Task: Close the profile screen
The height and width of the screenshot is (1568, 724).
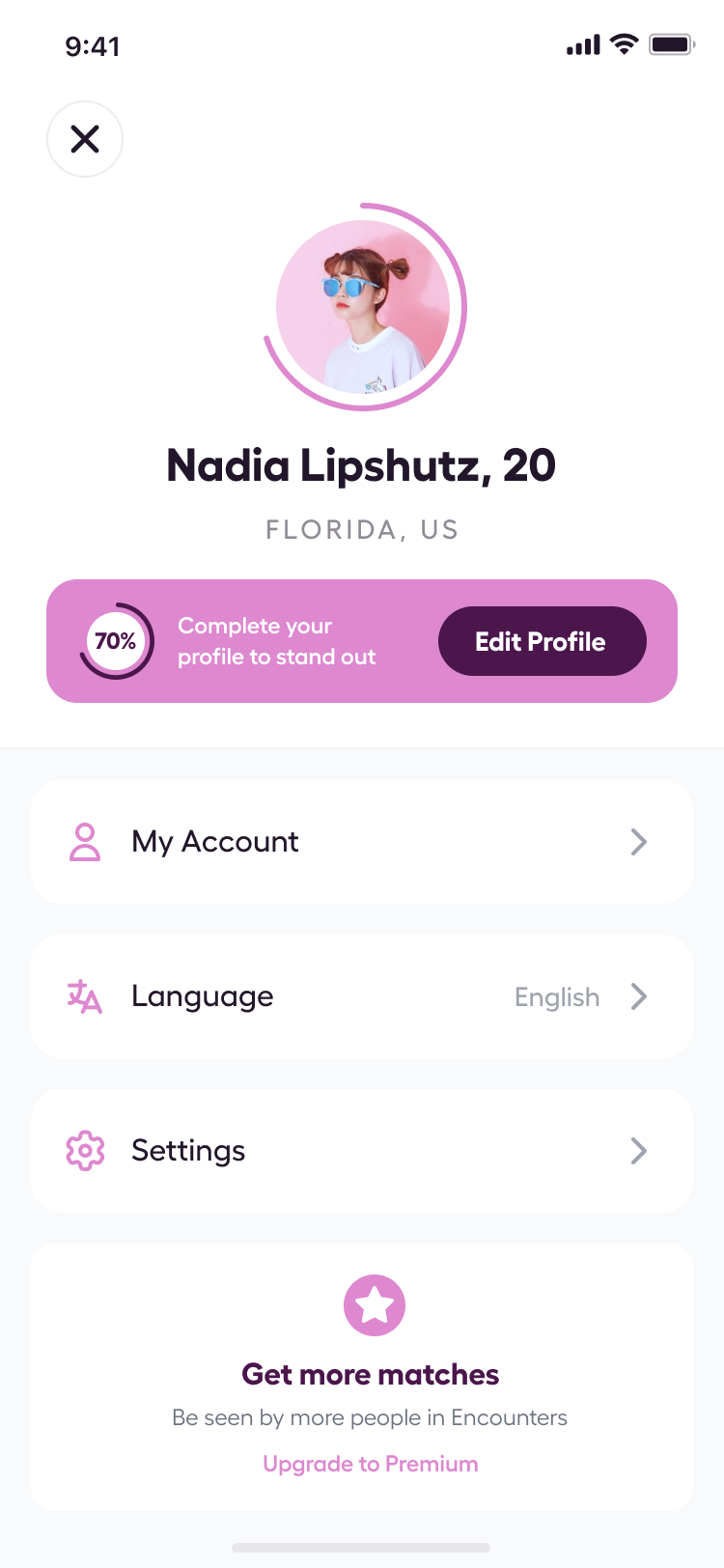Action: coord(85,139)
